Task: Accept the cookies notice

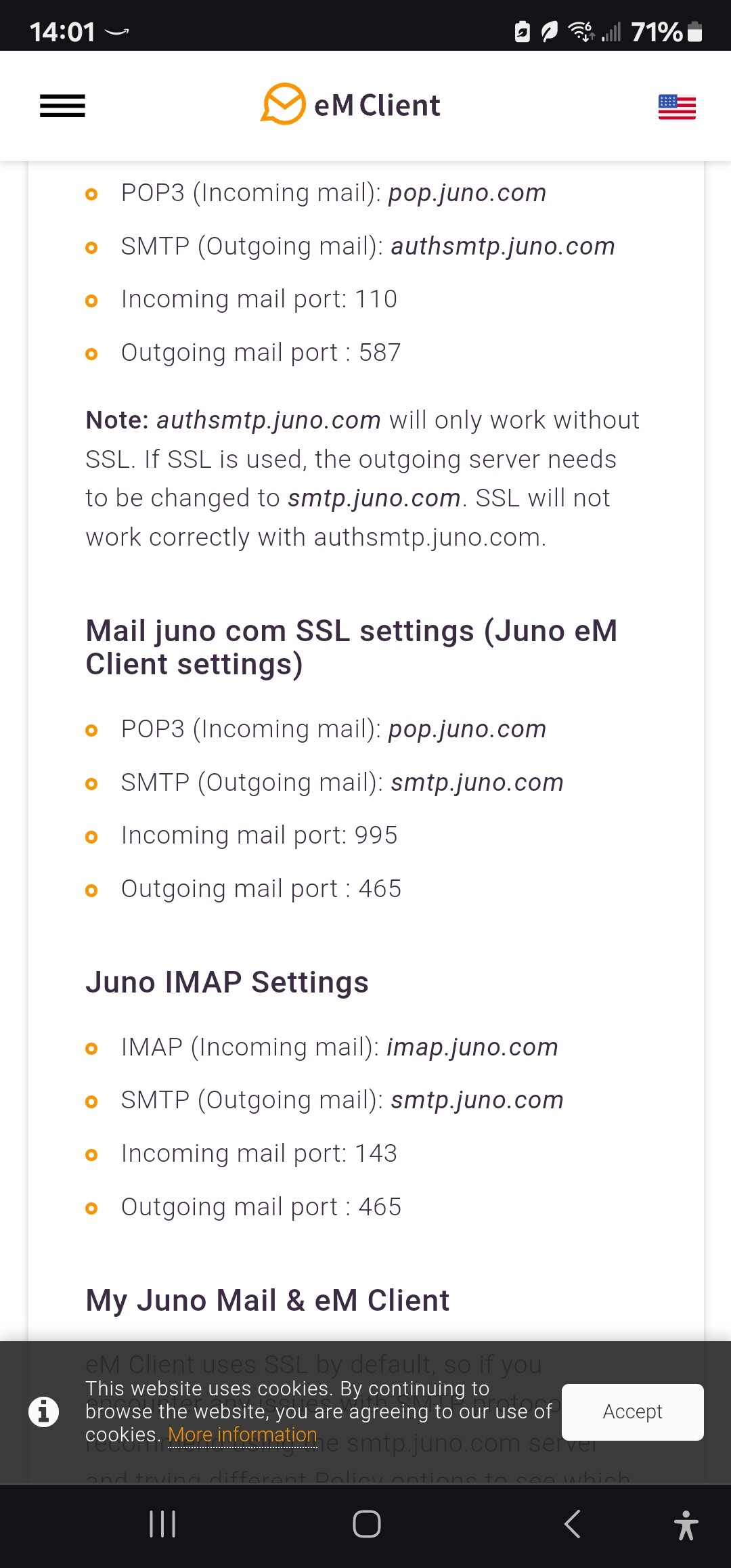Action: pos(632,1412)
